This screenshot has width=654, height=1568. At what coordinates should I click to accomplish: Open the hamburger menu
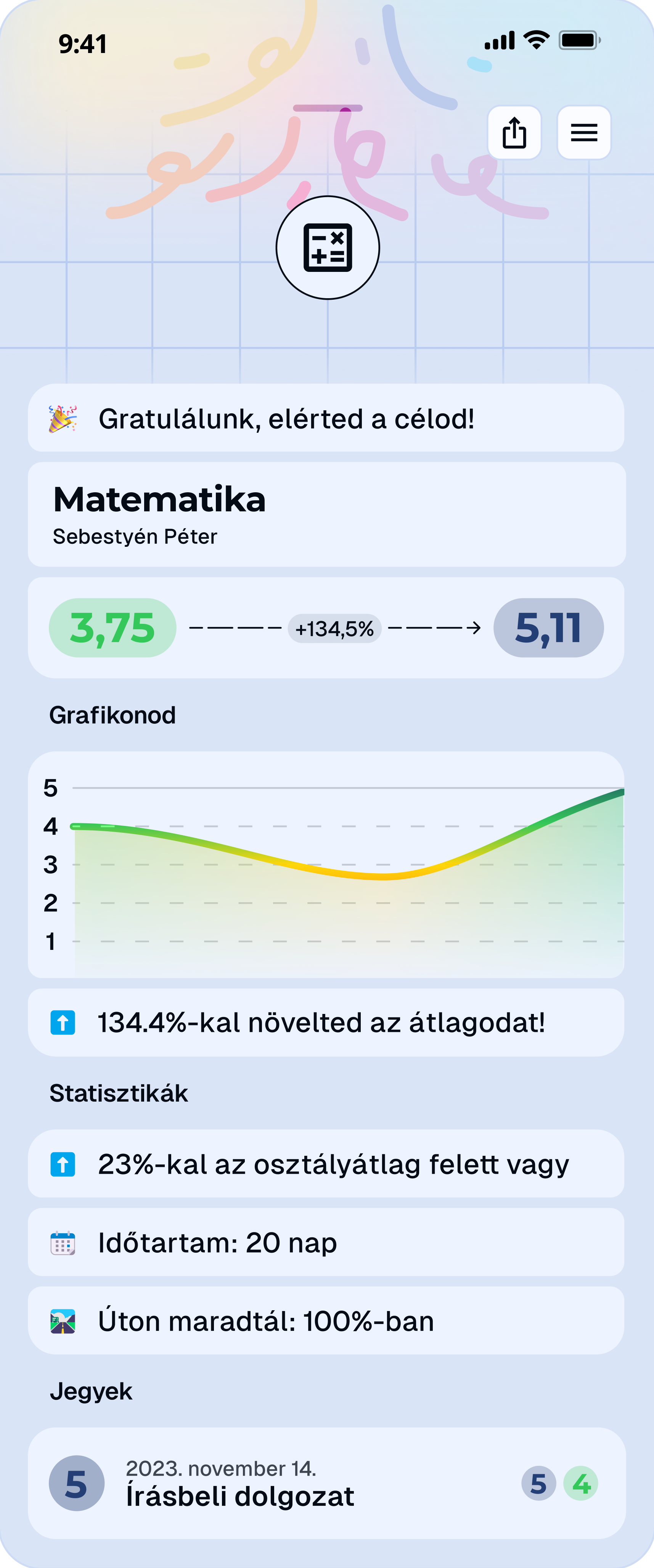[x=584, y=133]
